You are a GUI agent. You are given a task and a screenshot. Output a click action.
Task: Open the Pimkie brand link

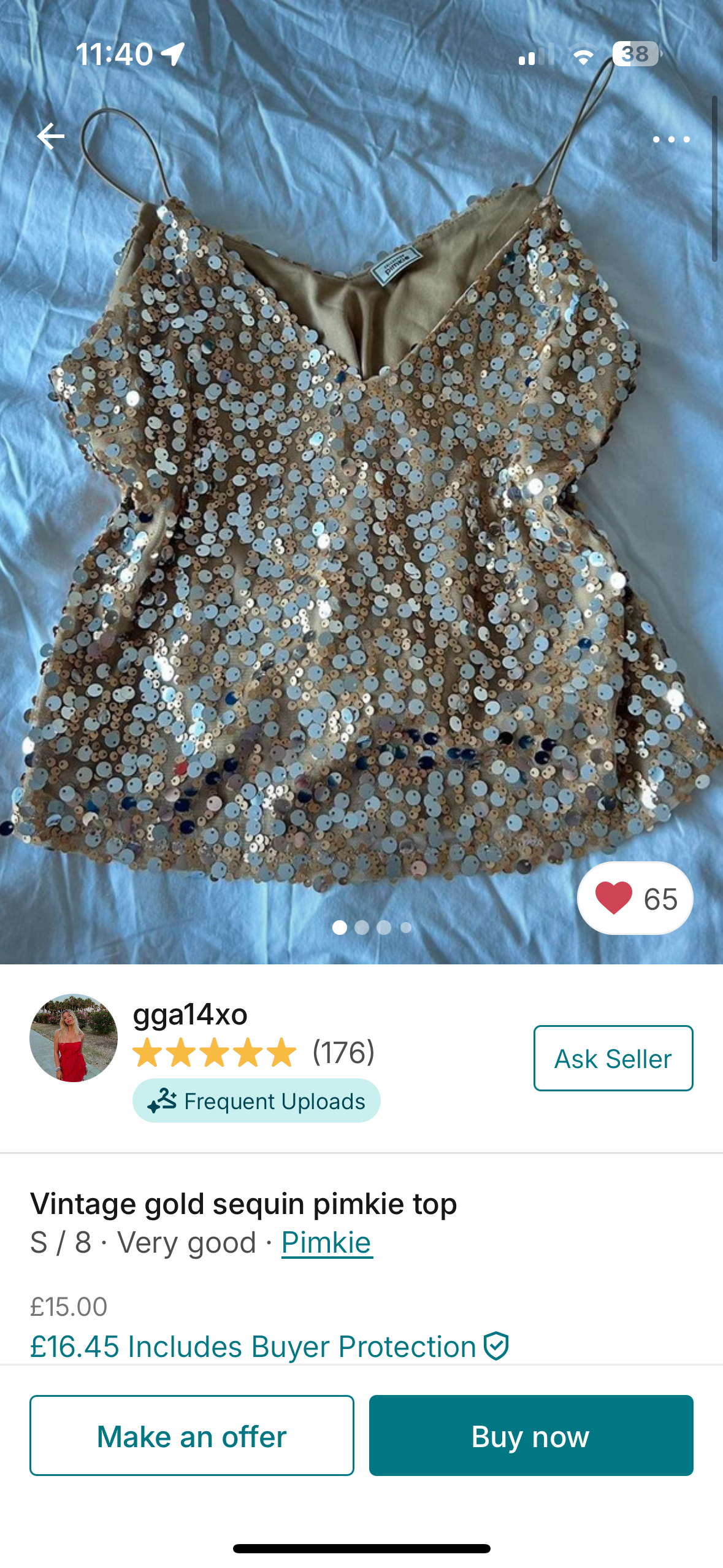point(326,1243)
